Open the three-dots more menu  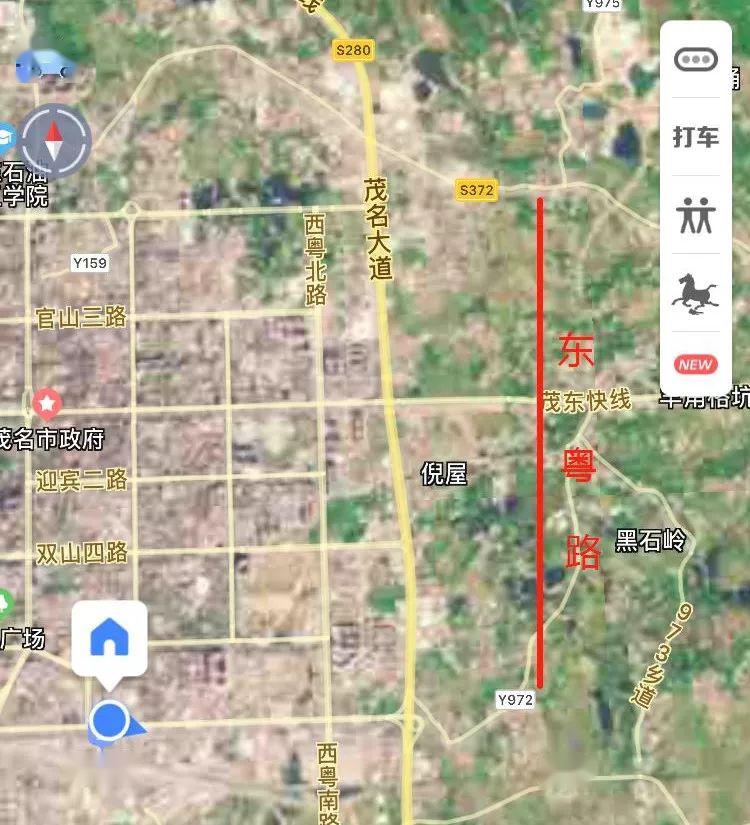tap(695, 60)
